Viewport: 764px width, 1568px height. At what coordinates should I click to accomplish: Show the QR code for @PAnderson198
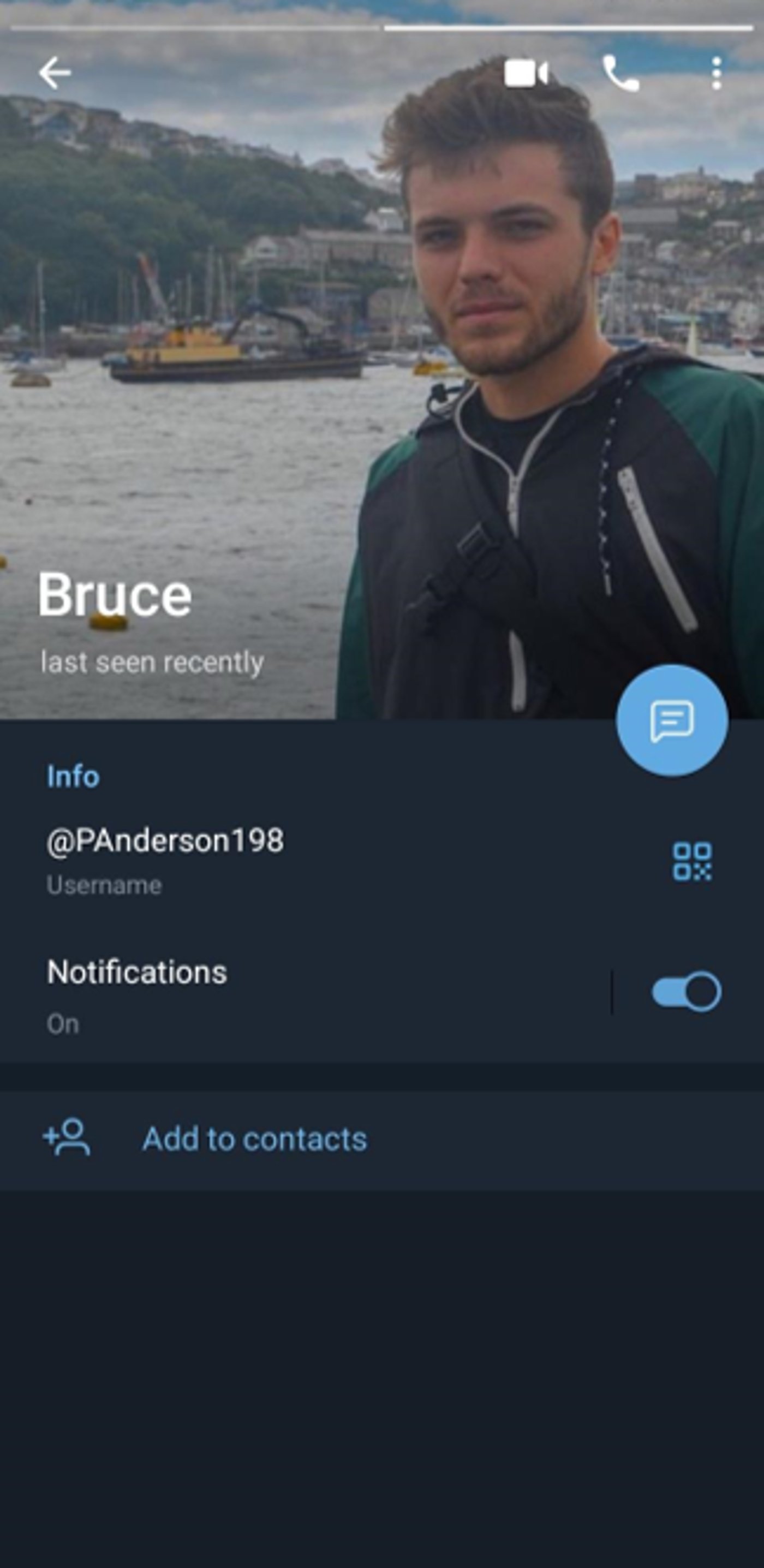(x=691, y=861)
